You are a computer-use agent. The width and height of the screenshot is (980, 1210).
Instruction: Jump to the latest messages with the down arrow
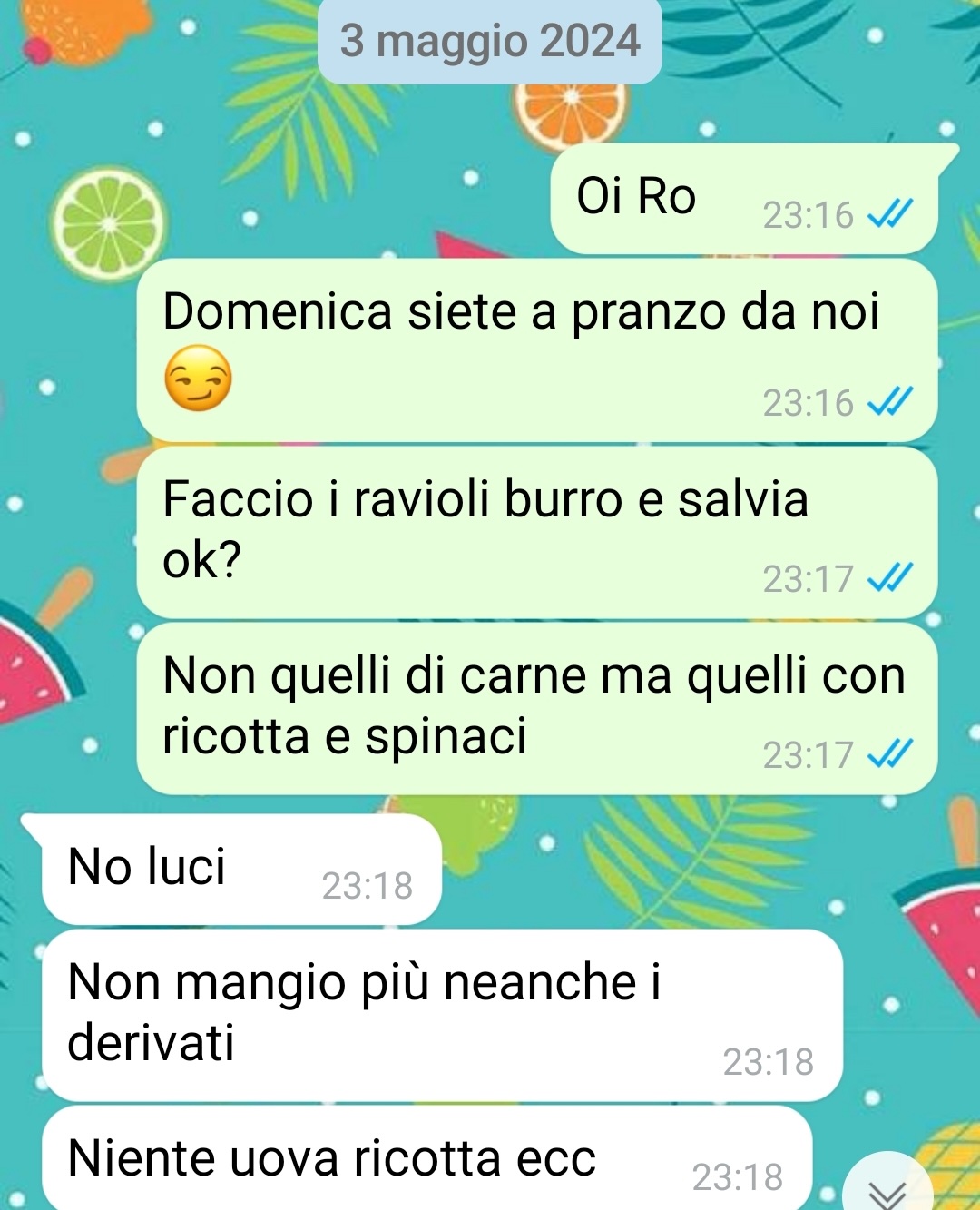coord(887,1190)
